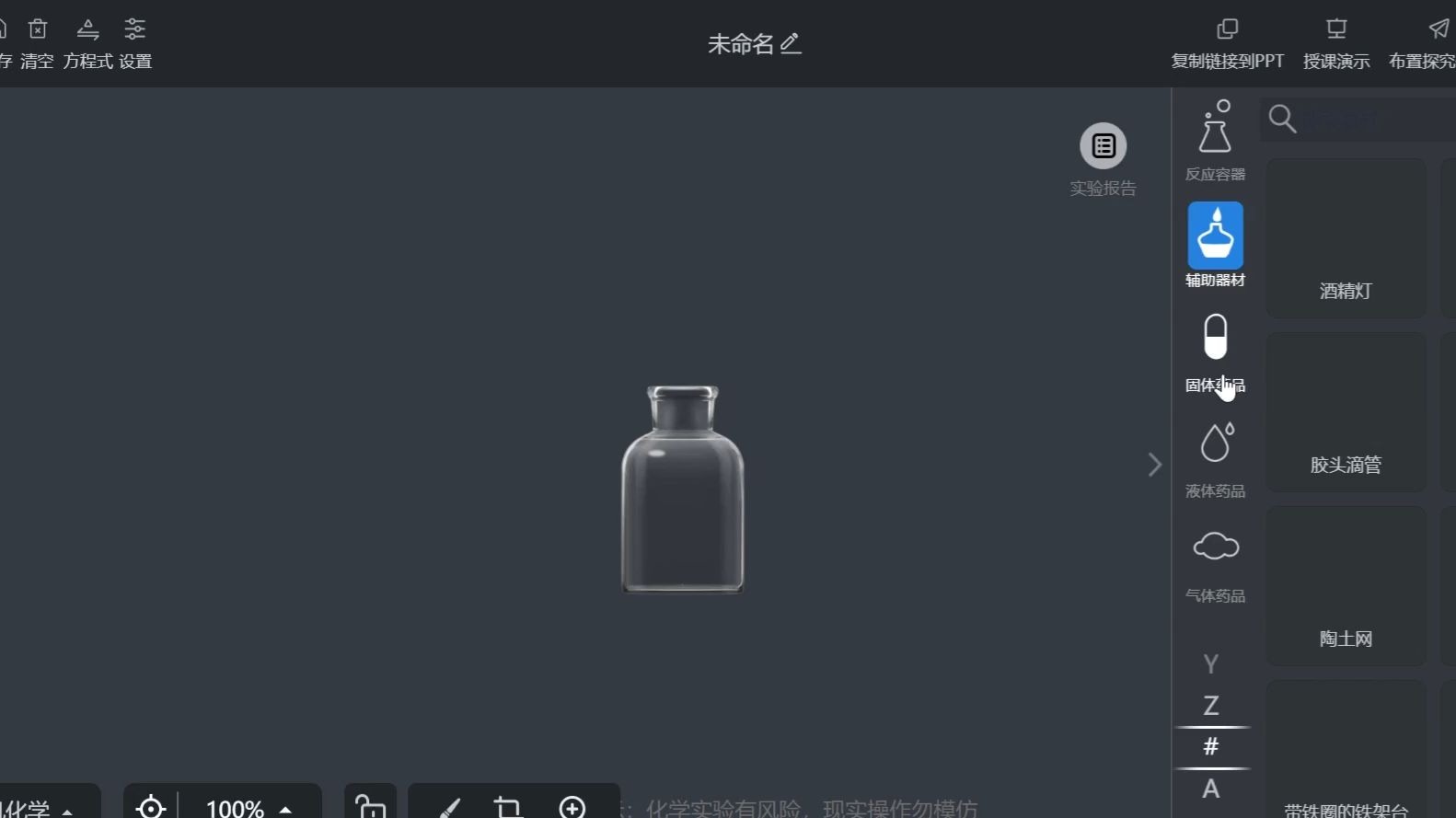
Task: Add the 胶头滴管 dropper
Action: [1346, 412]
